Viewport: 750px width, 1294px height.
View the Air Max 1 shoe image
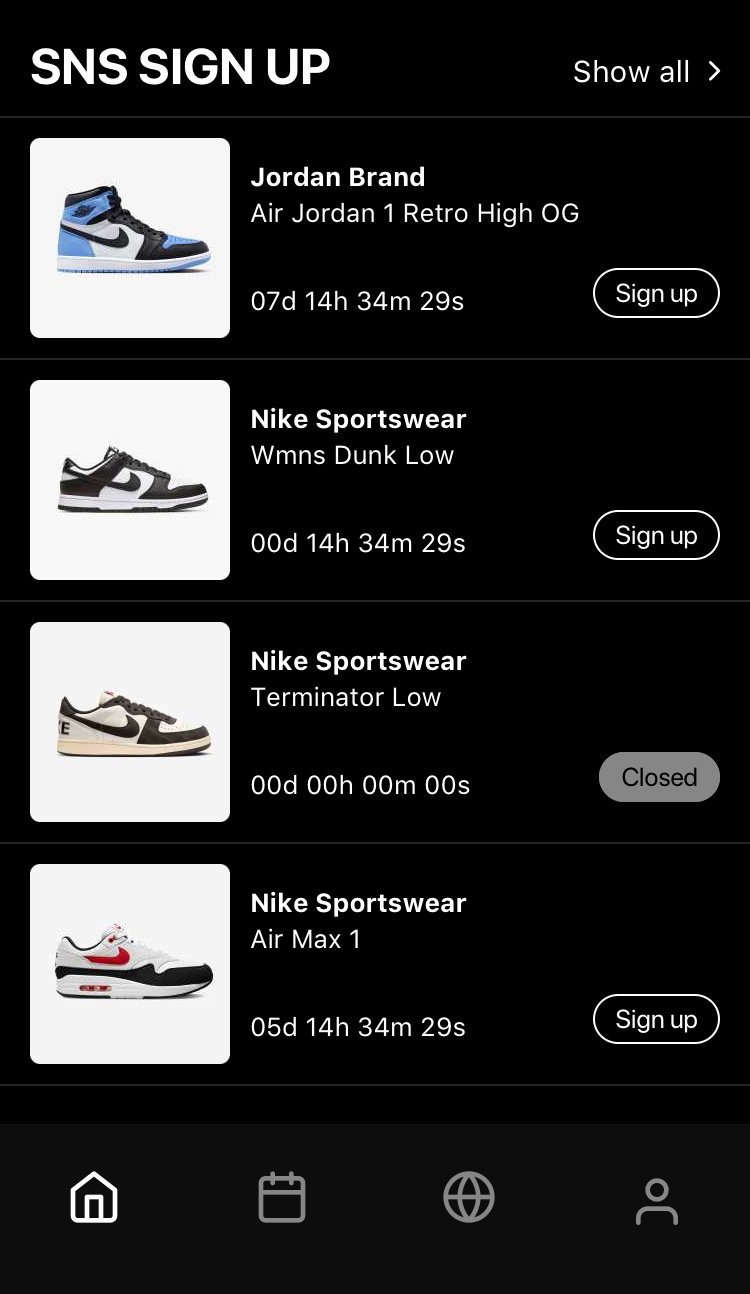[130, 964]
